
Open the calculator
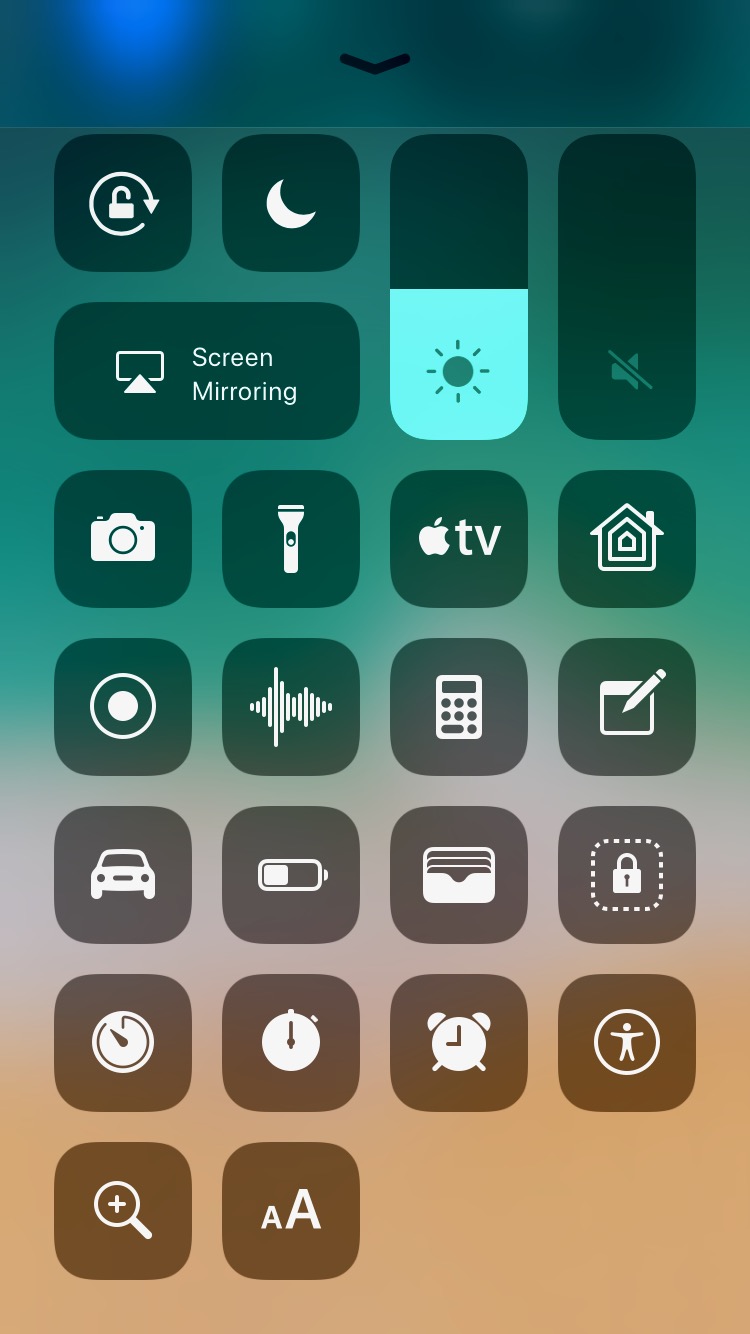click(x=459, y=707)
